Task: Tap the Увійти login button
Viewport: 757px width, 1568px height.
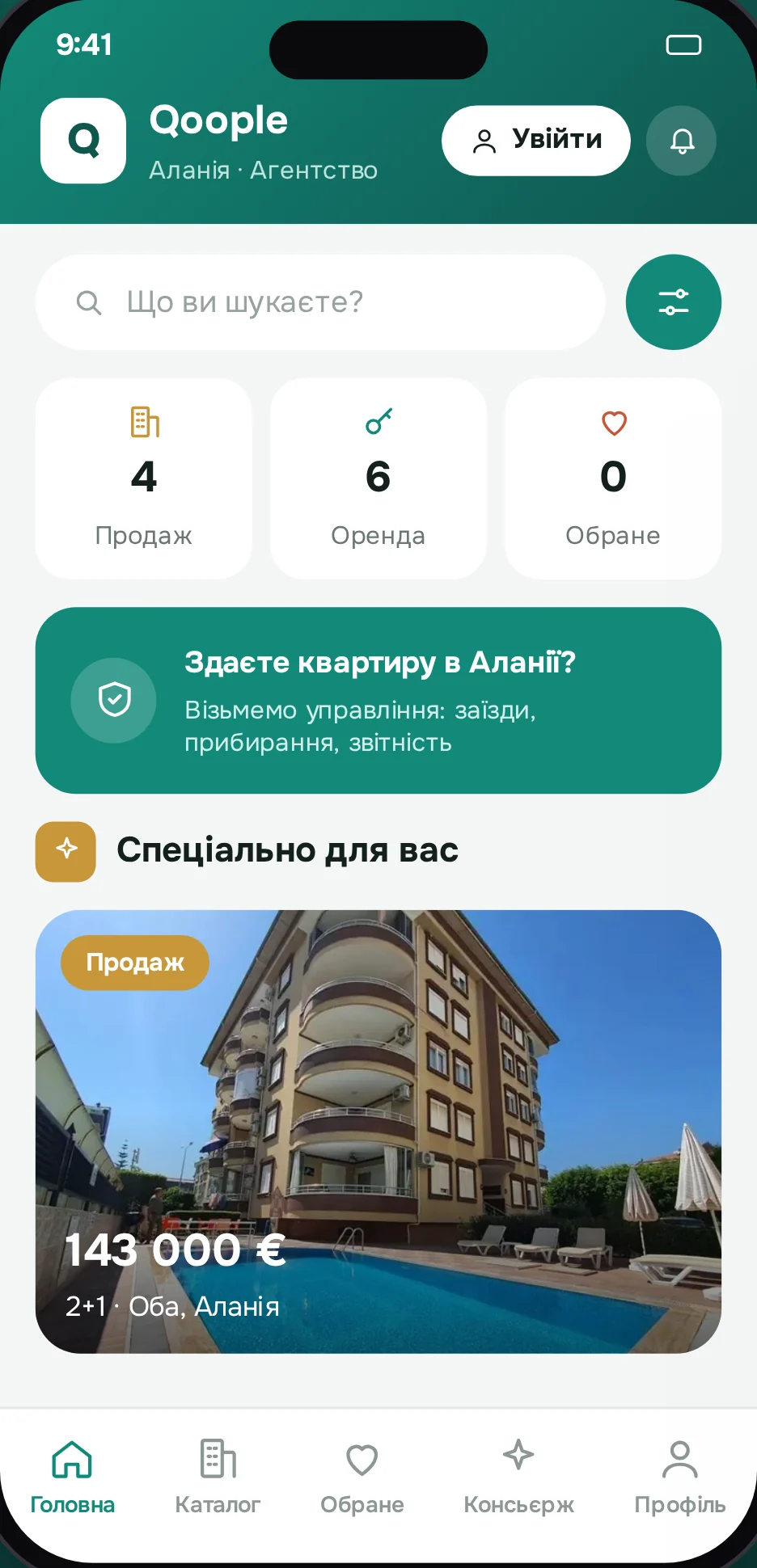Action: 536,141
